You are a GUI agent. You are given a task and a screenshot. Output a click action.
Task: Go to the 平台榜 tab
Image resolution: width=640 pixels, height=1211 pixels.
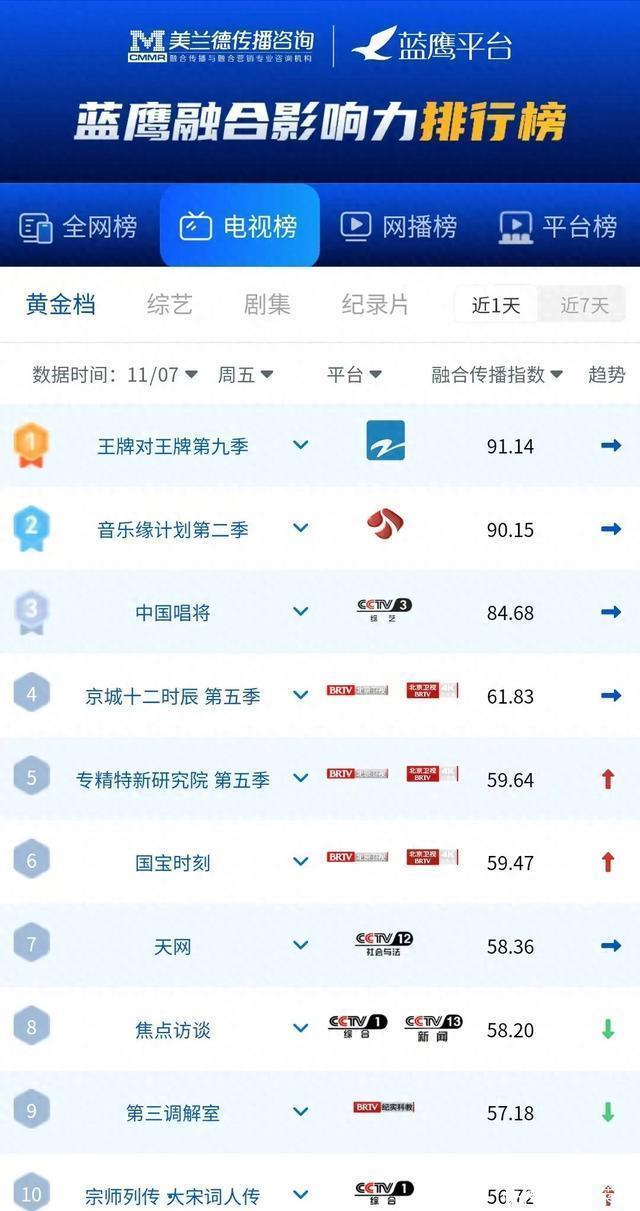coord(559,227)
